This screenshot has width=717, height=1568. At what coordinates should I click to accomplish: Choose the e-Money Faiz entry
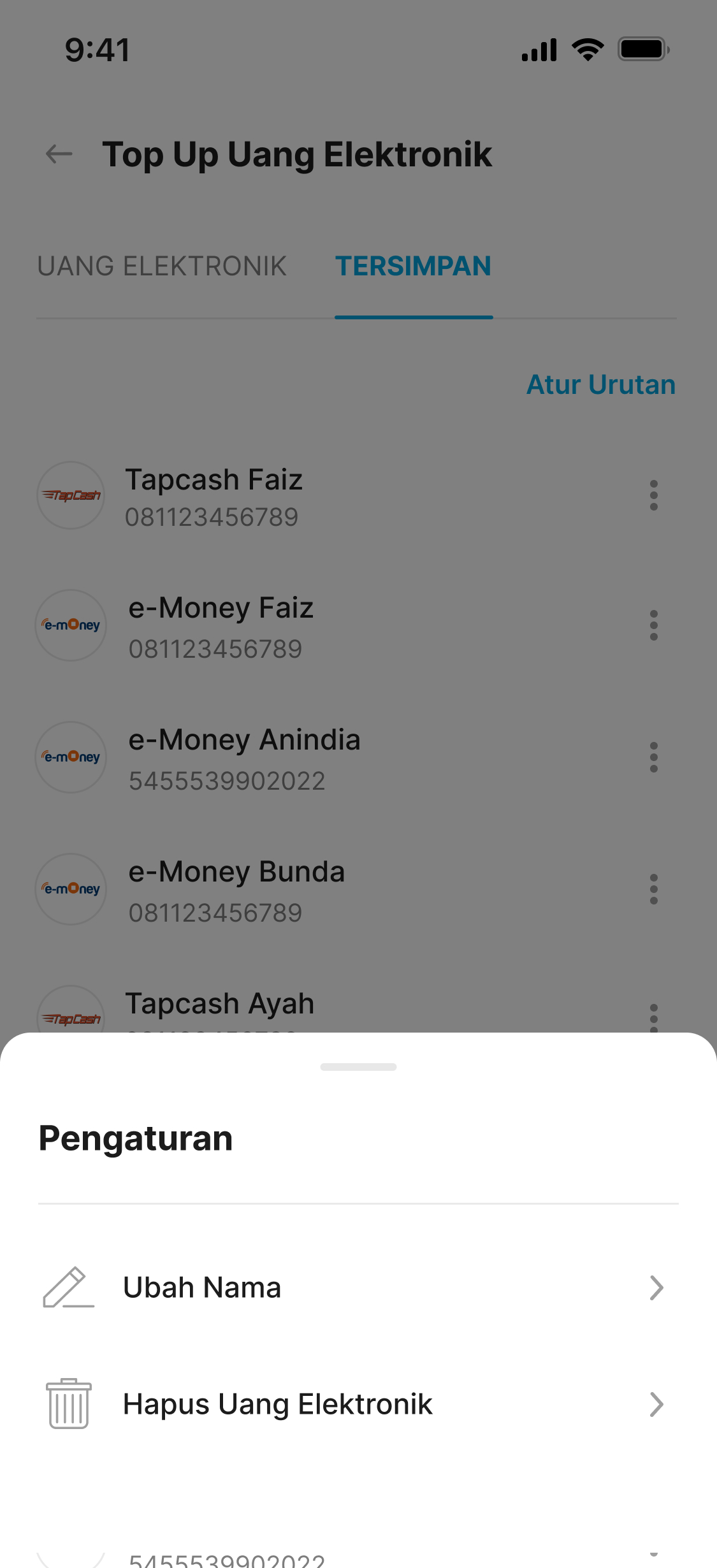tap(331, 626)
